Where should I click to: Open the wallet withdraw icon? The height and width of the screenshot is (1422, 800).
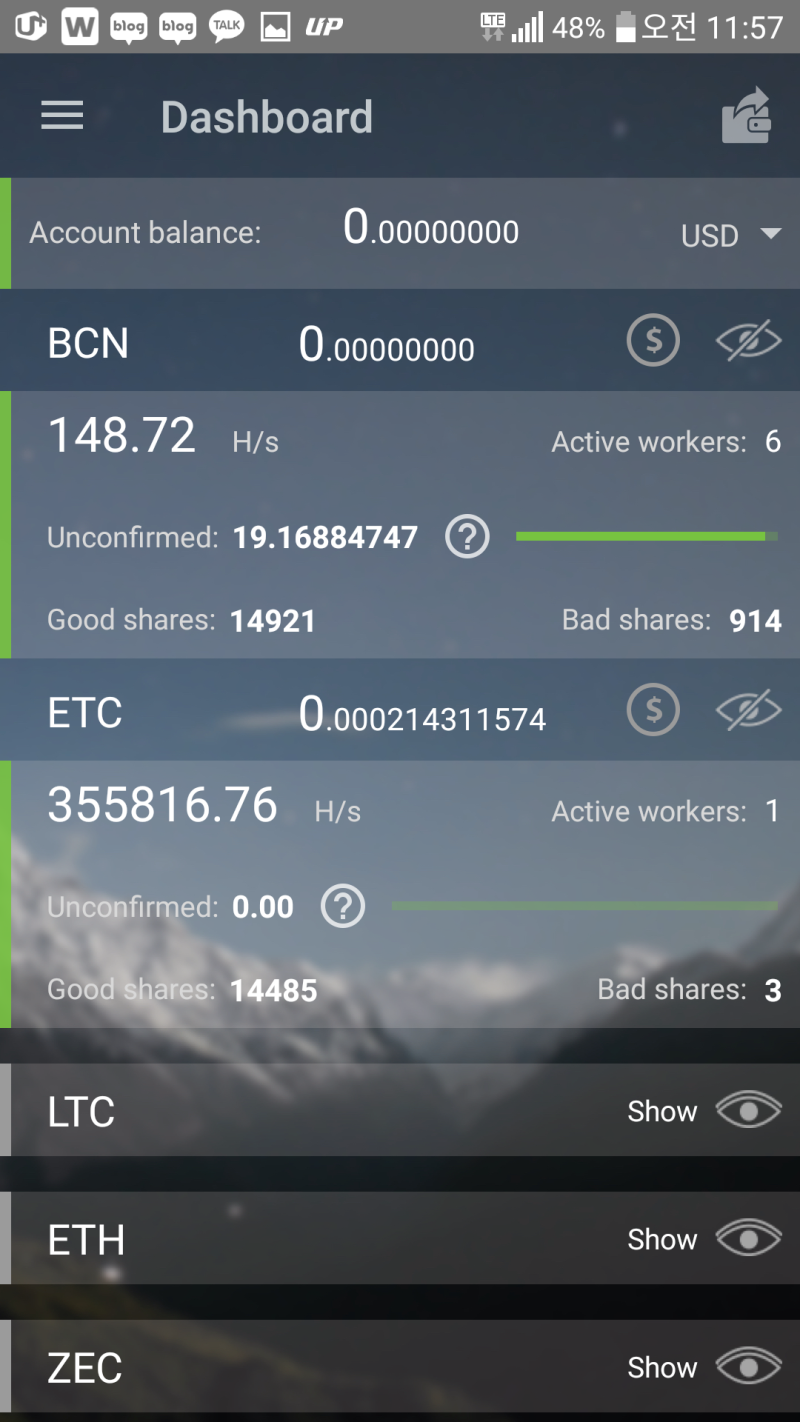pyautogui.click(x=747, y=116)
